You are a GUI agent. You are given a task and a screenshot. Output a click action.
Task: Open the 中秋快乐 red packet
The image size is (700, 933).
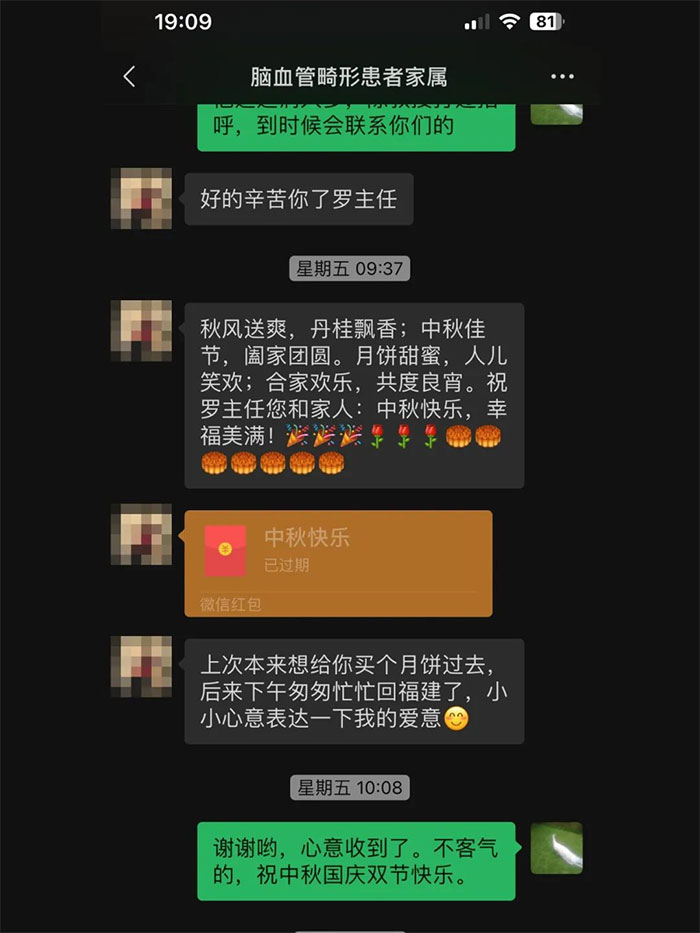pos(338,562)
